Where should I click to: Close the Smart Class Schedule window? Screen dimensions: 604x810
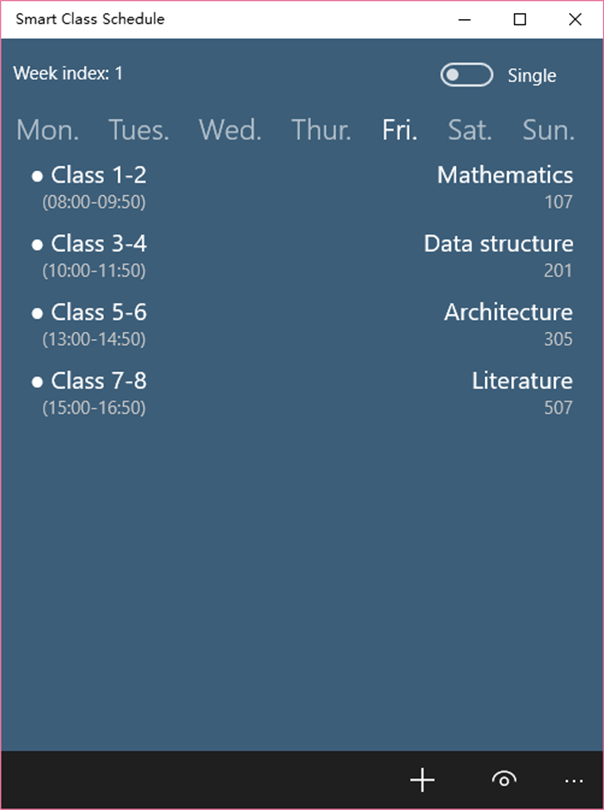coord(575,19)
